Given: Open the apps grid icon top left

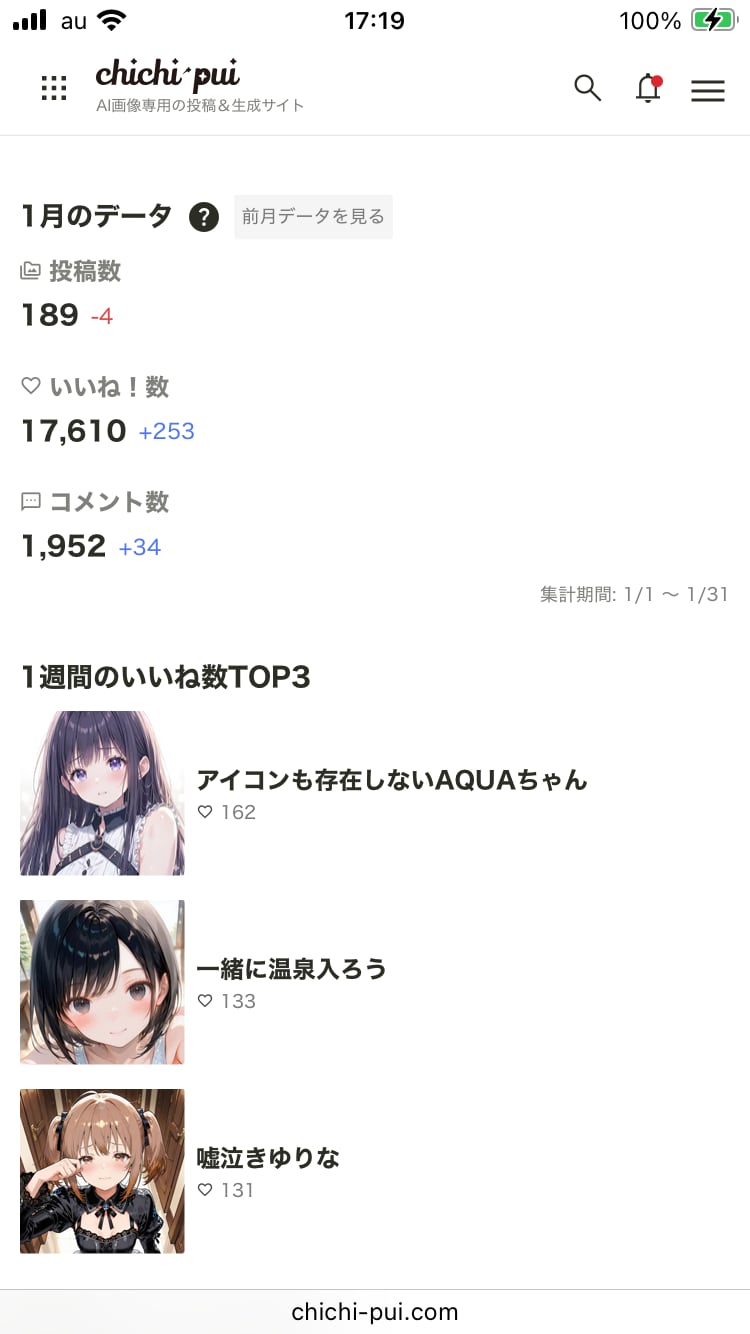Looking at the screenshot, I should 53,89.
